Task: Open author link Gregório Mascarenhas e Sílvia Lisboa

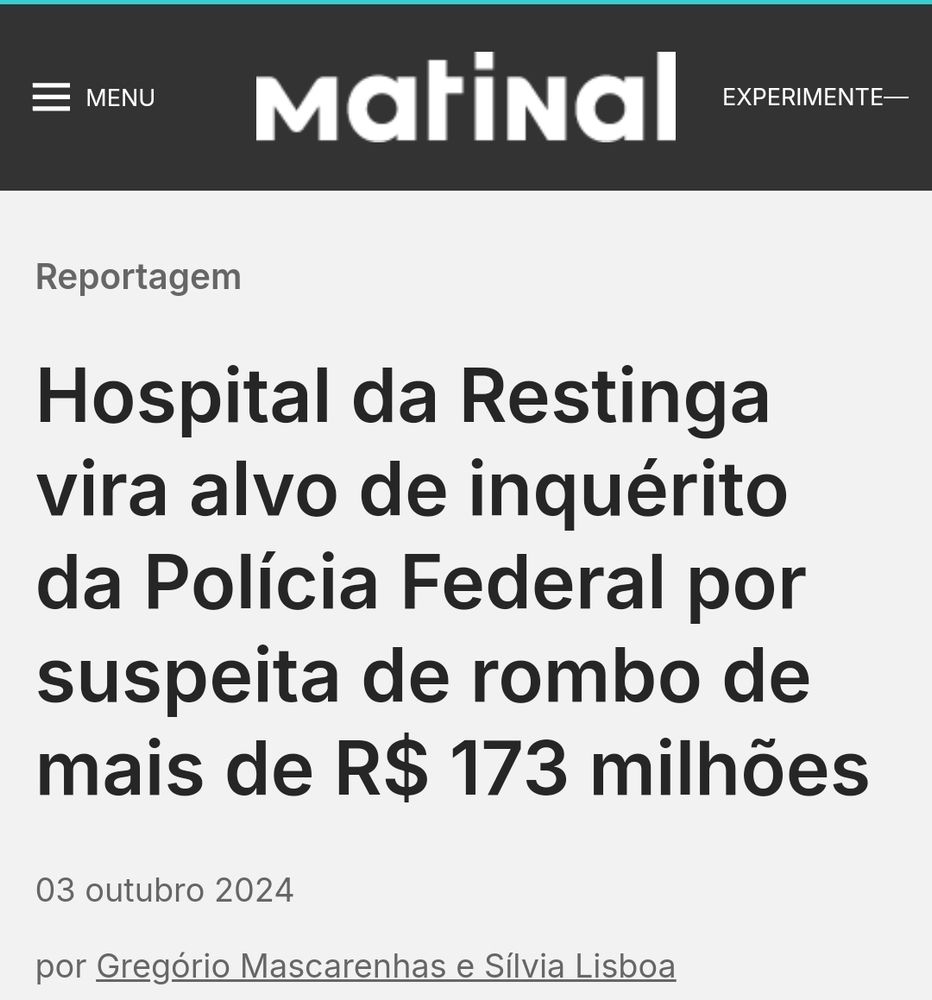Action: 386,966
